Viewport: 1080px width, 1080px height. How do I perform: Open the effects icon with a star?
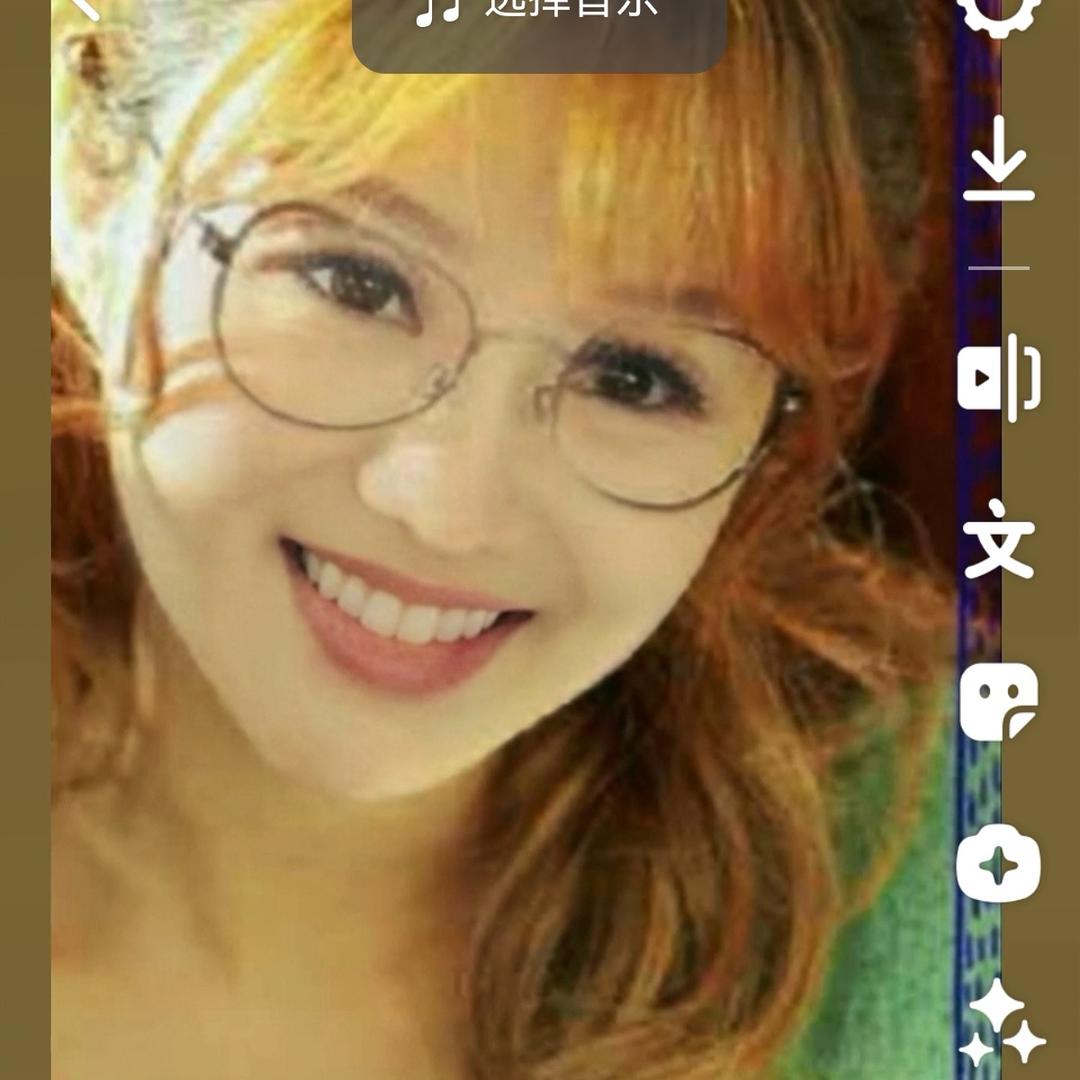tap(999, 865)
